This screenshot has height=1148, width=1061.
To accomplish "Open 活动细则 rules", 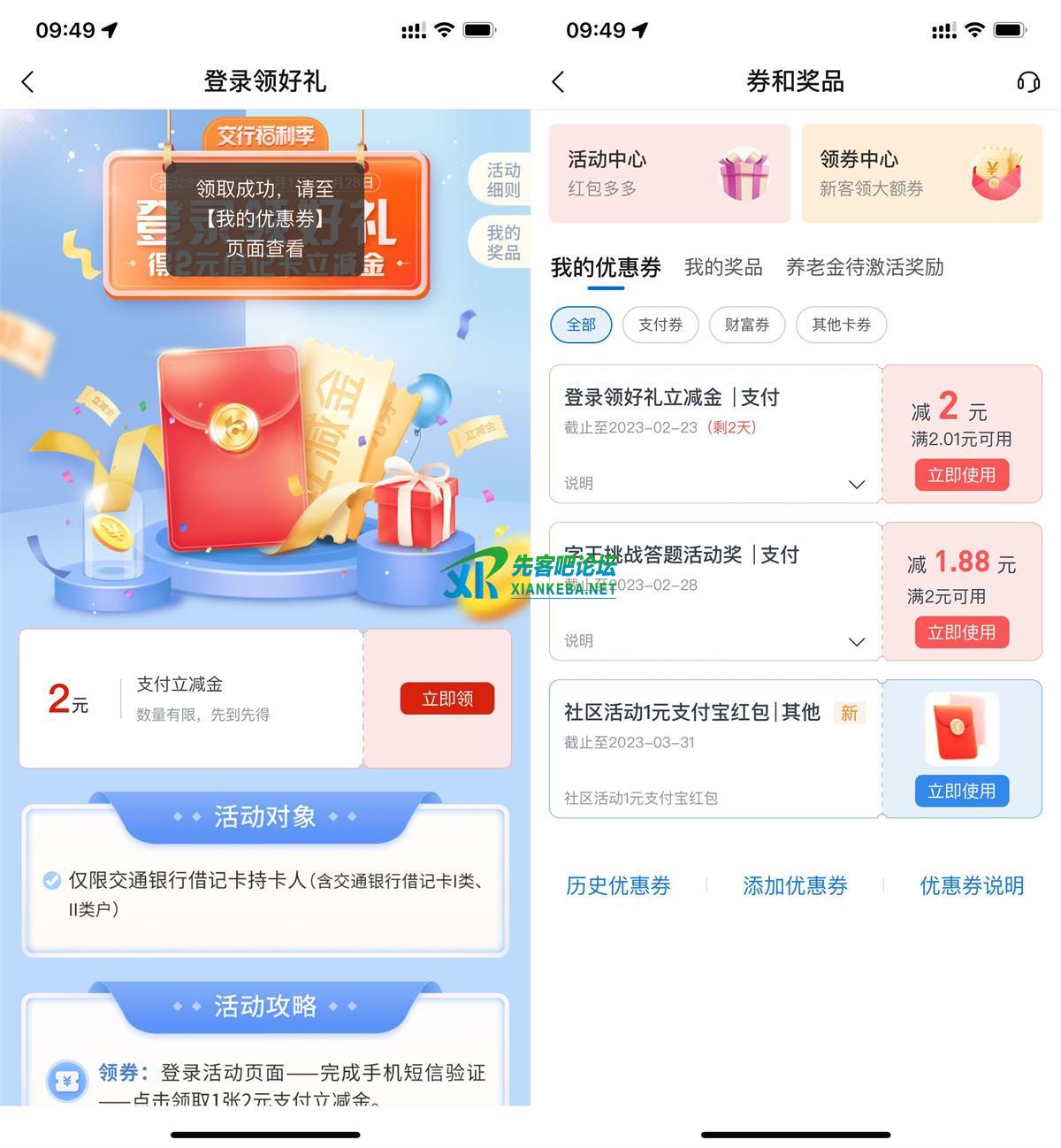I will tap(502, 180).
